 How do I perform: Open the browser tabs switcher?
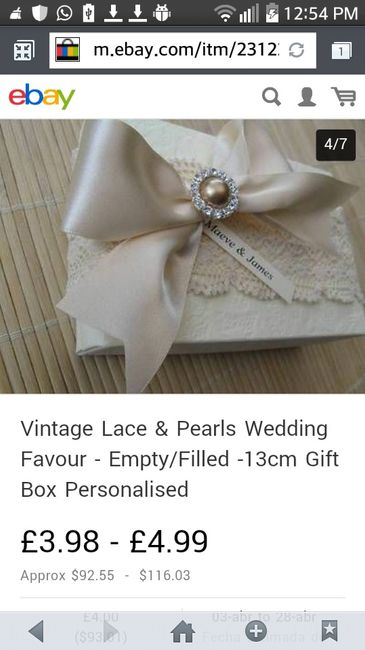pos(341,51)
